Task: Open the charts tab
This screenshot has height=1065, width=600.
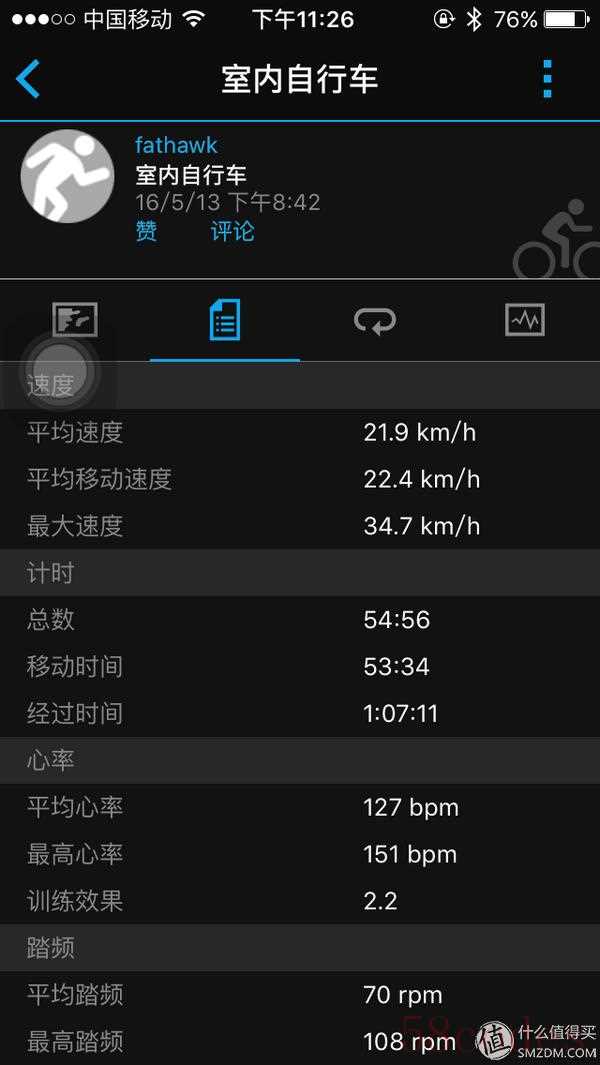Action: 524,320
